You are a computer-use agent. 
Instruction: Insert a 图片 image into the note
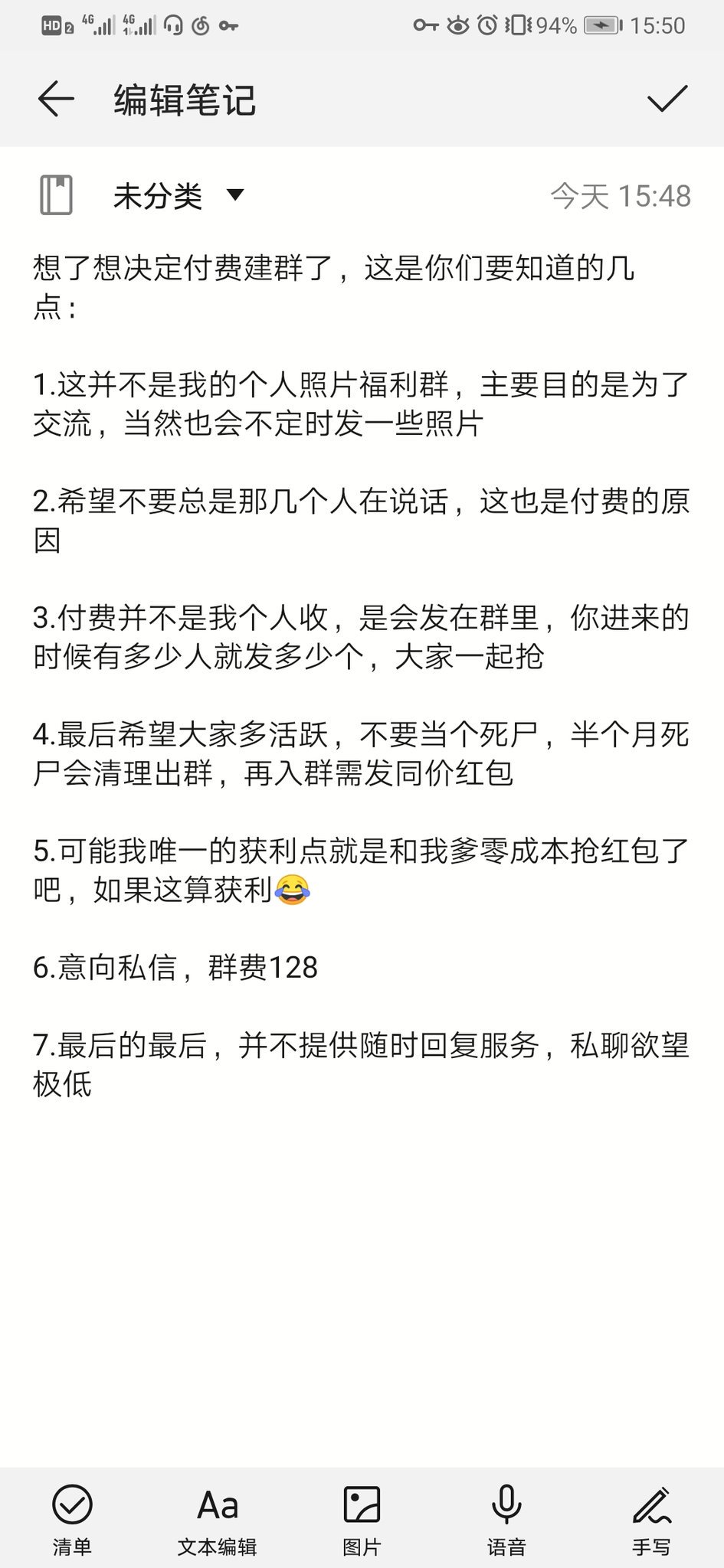tap(362, 1519)
